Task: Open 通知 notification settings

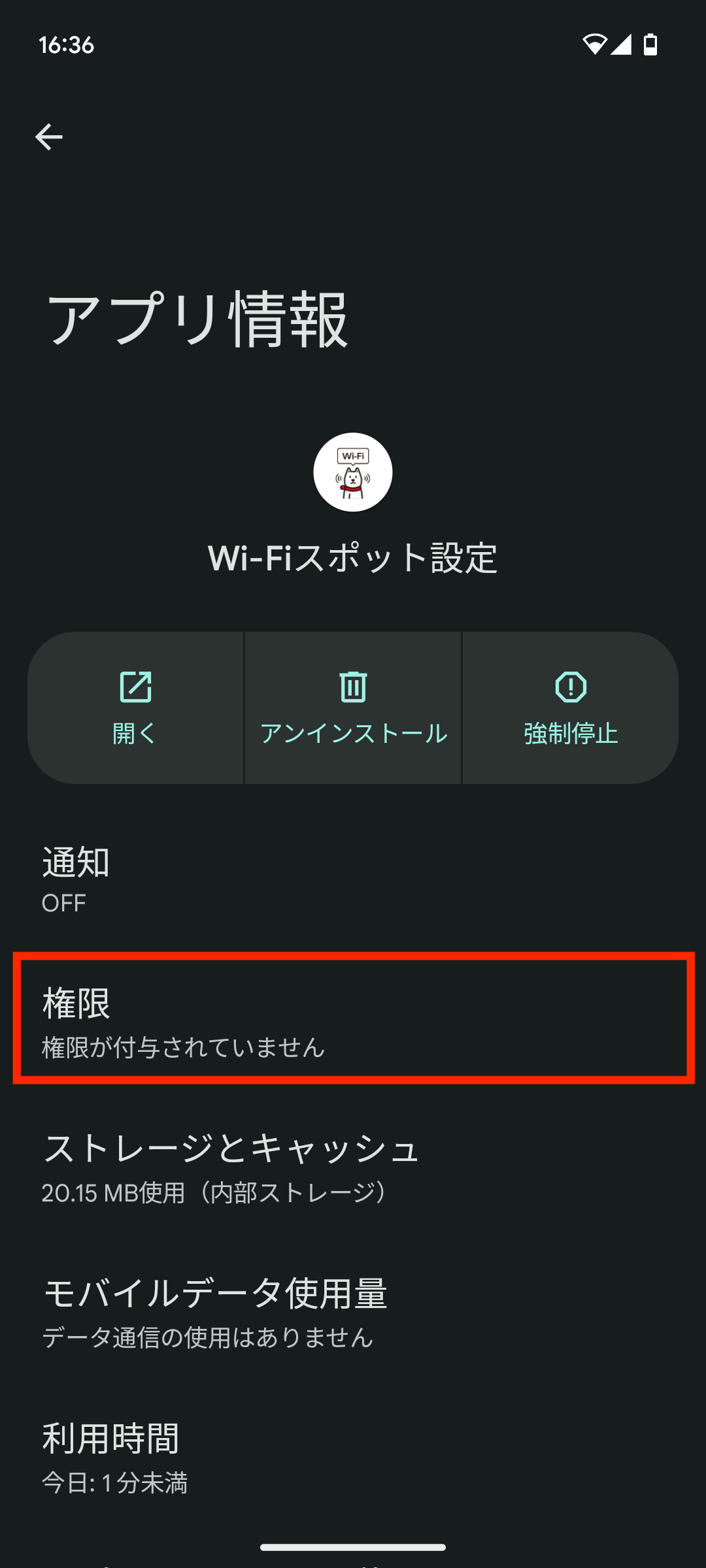Action: coord(353,879)
